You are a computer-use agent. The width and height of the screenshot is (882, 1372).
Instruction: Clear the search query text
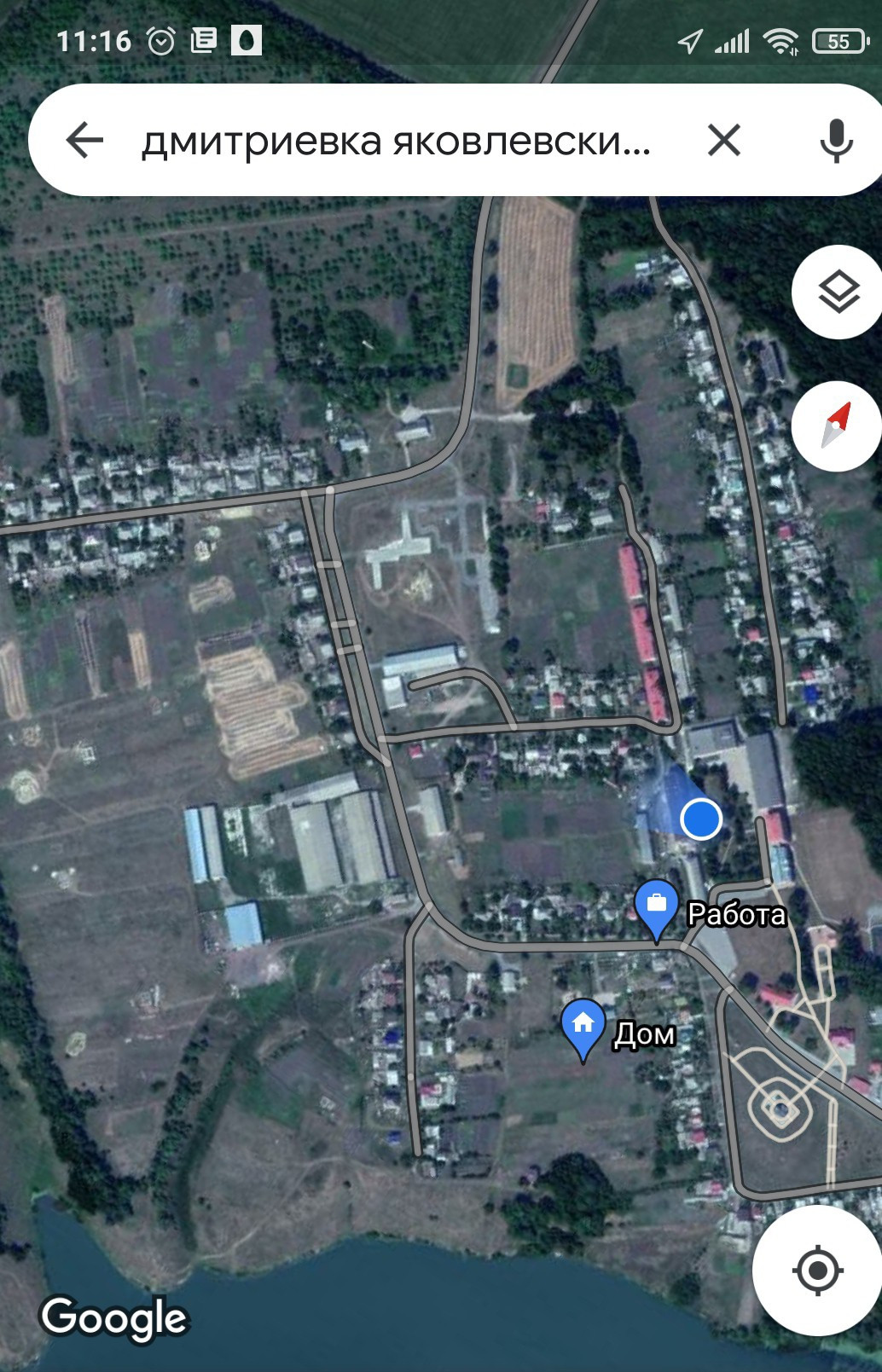723,140
